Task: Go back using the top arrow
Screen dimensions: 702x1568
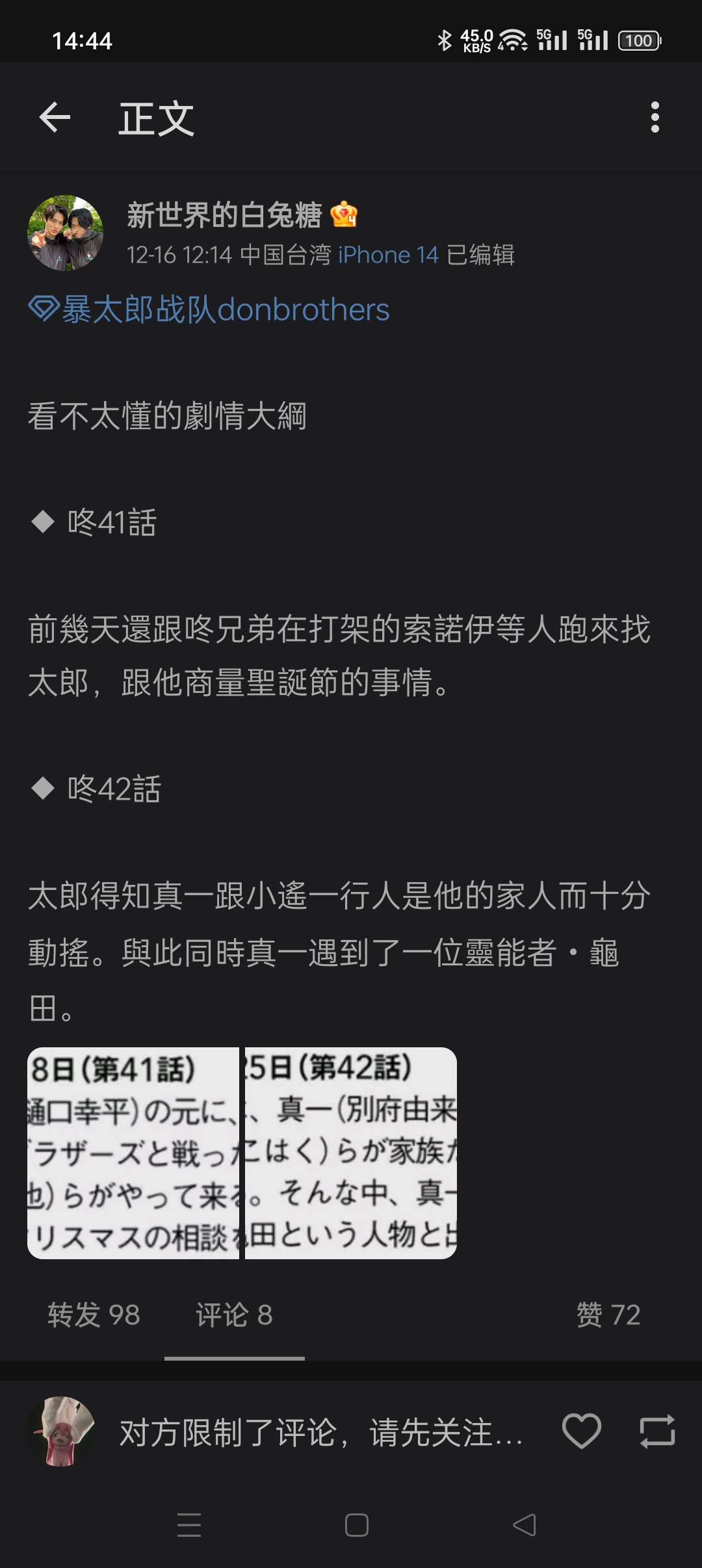Action: point(55,118)
